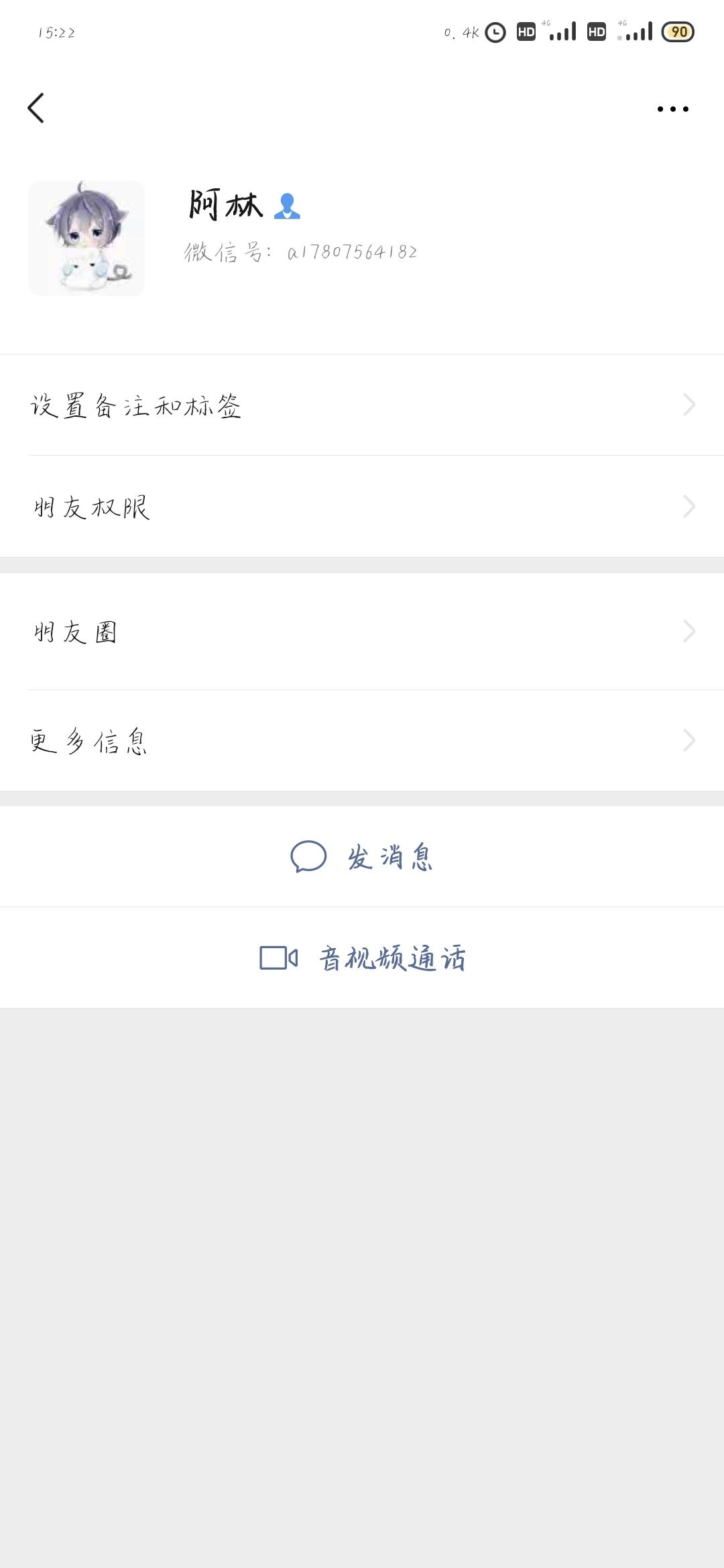
Task: View 阿林's profile avatar
Action: tap(86, 238)
